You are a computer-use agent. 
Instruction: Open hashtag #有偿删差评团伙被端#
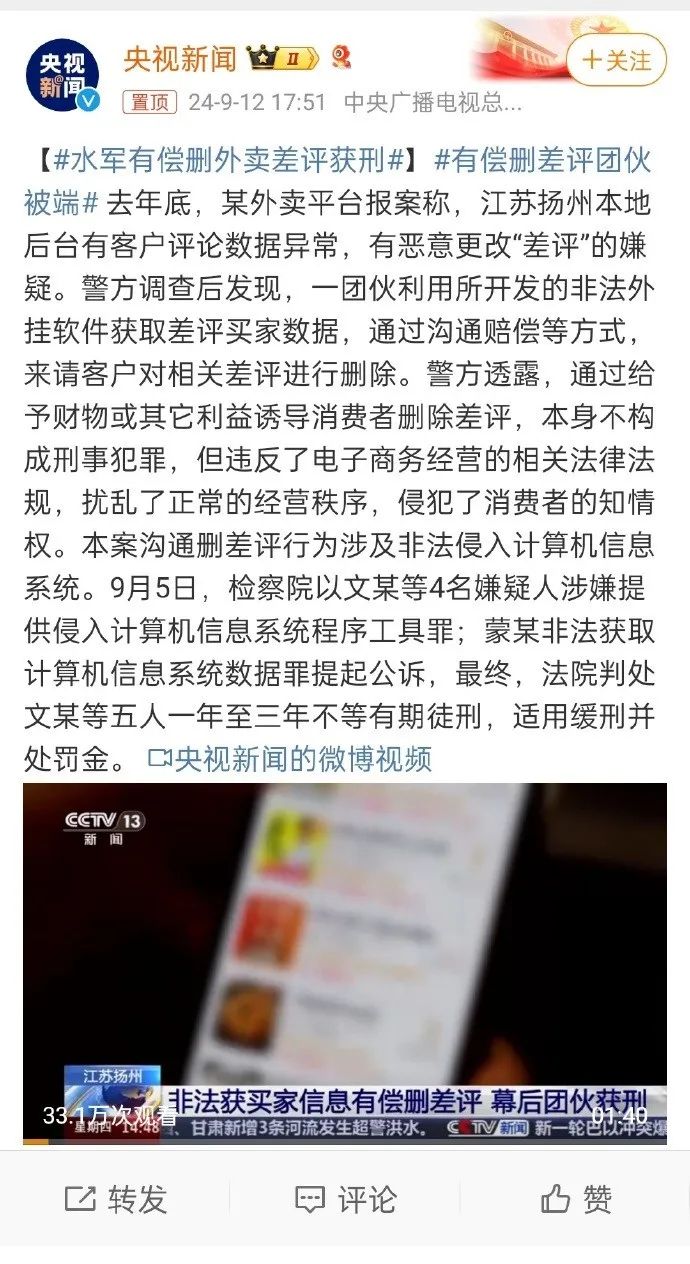[x=338, y=181]
